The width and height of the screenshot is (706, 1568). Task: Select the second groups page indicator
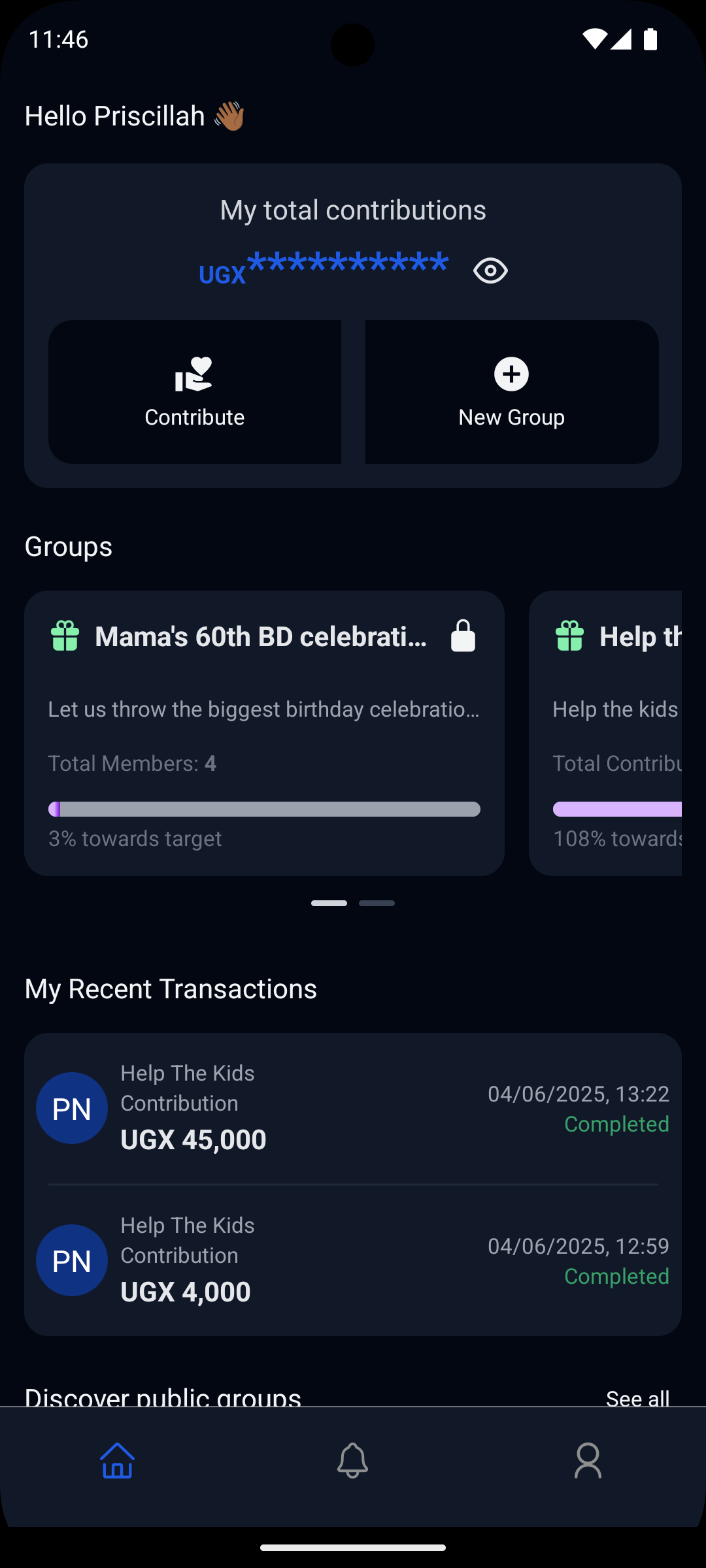pos(377,903)
